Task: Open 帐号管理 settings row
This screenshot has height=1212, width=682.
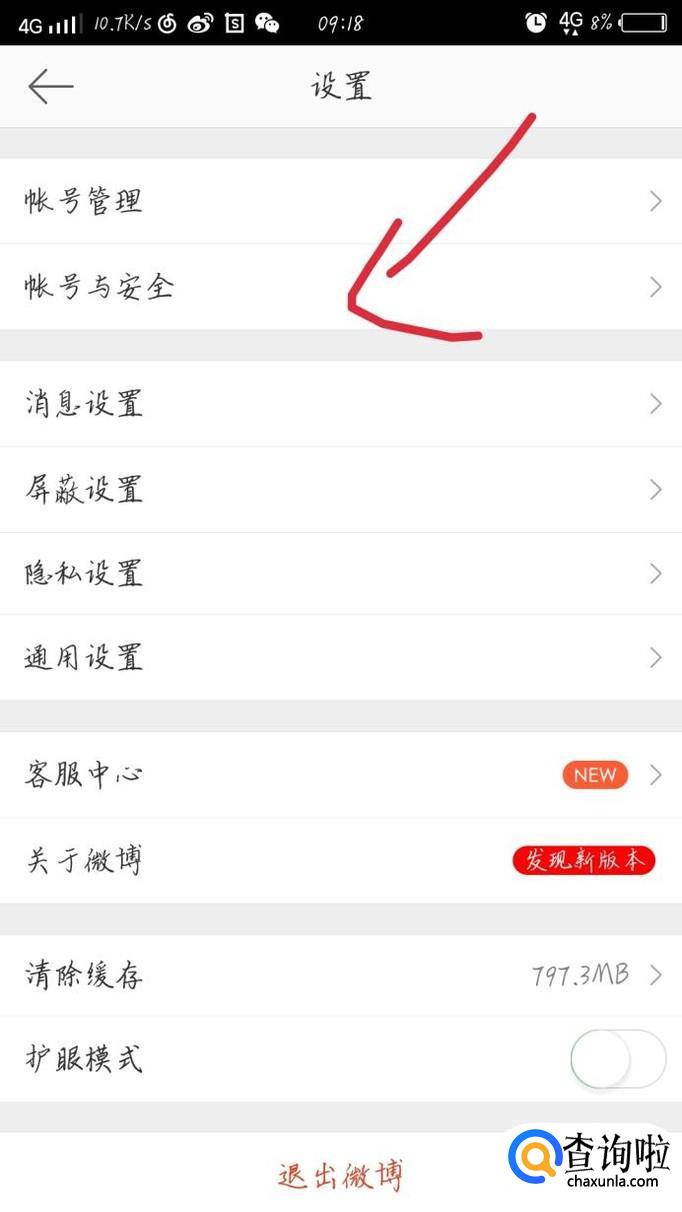Action: point(340,201)
